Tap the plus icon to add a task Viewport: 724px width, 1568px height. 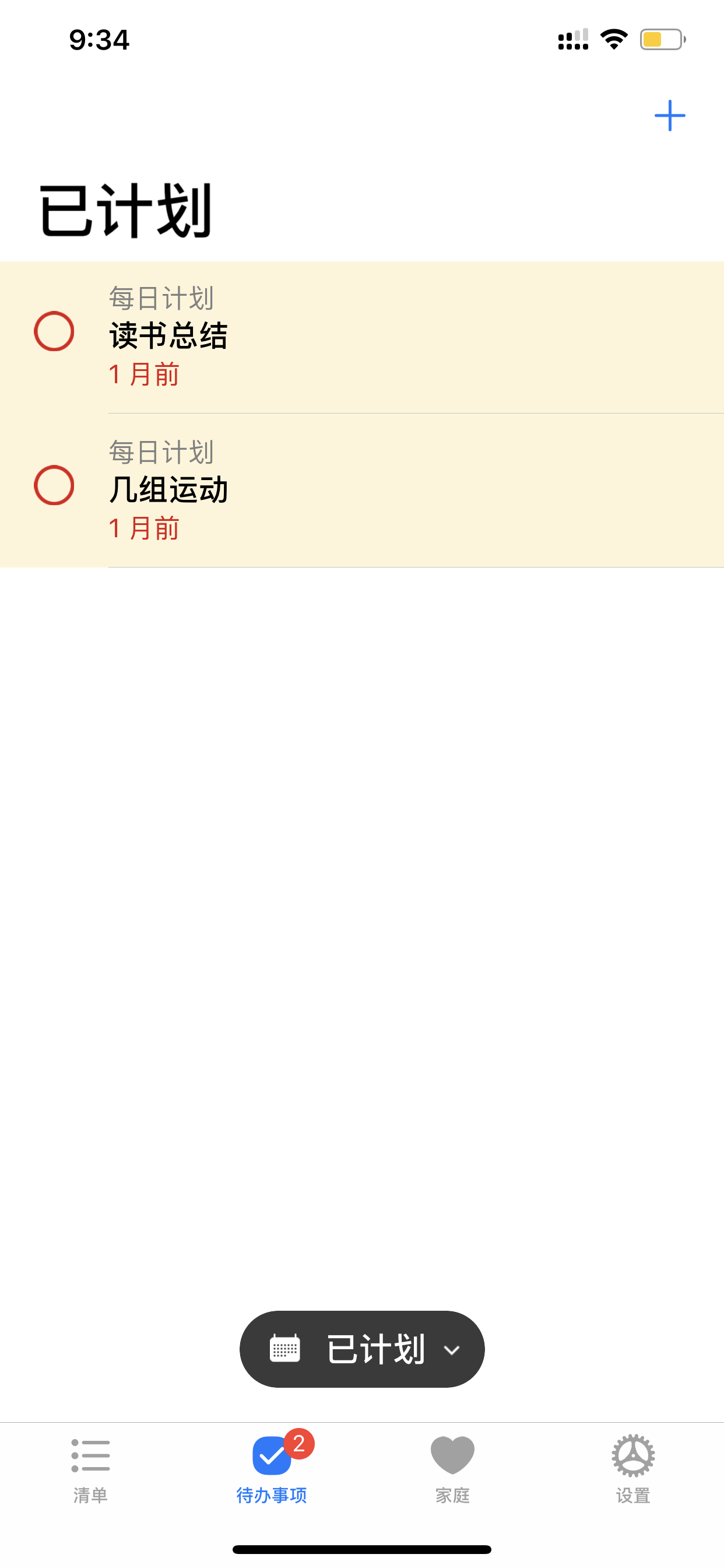(x=669, y=116)
